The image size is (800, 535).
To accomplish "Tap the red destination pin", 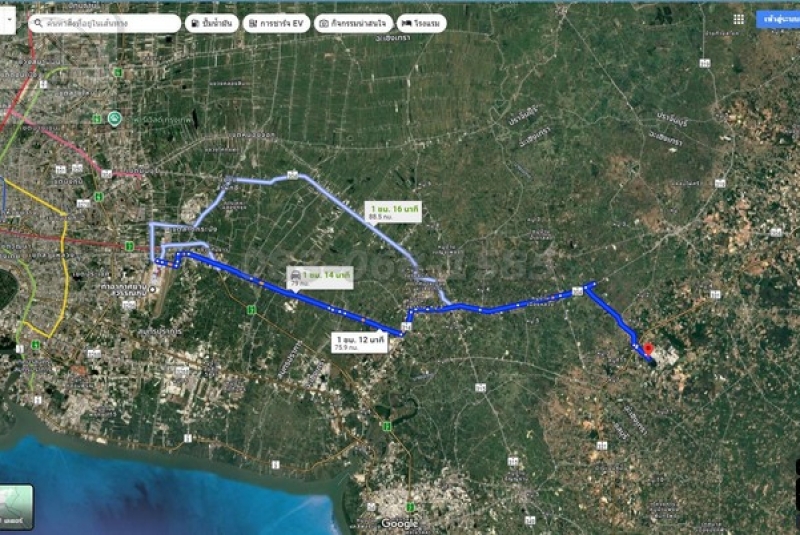I will 648,350.
